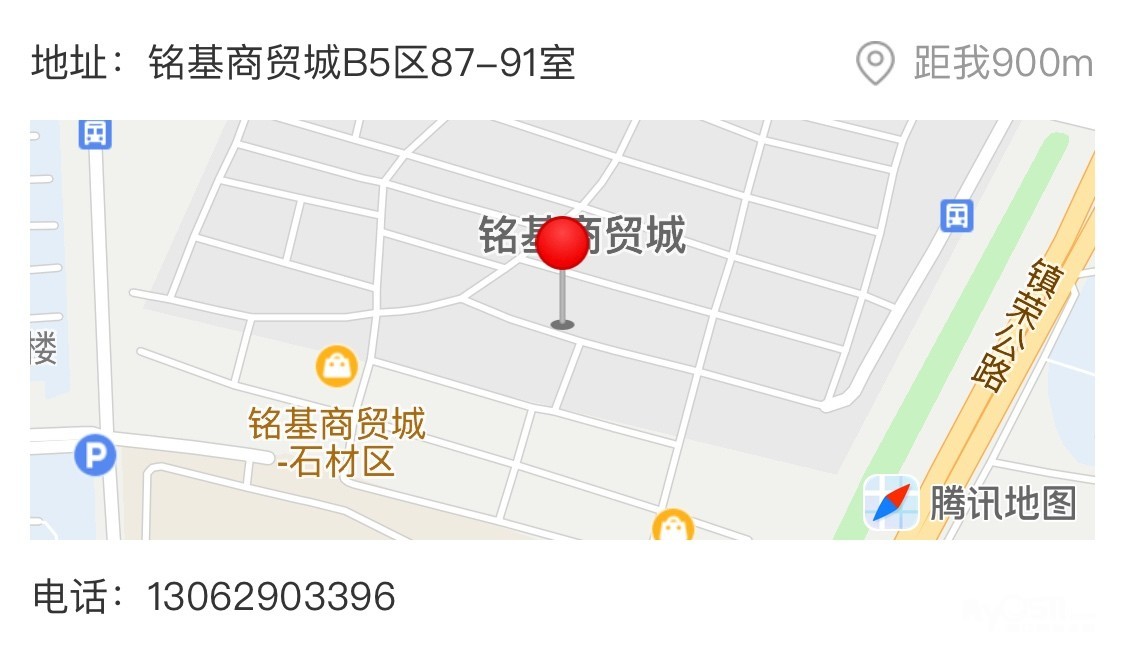Viewport: 1125px width, 646px height.
Task: Tap the 距我900m location pin
Action: point(874,64)
